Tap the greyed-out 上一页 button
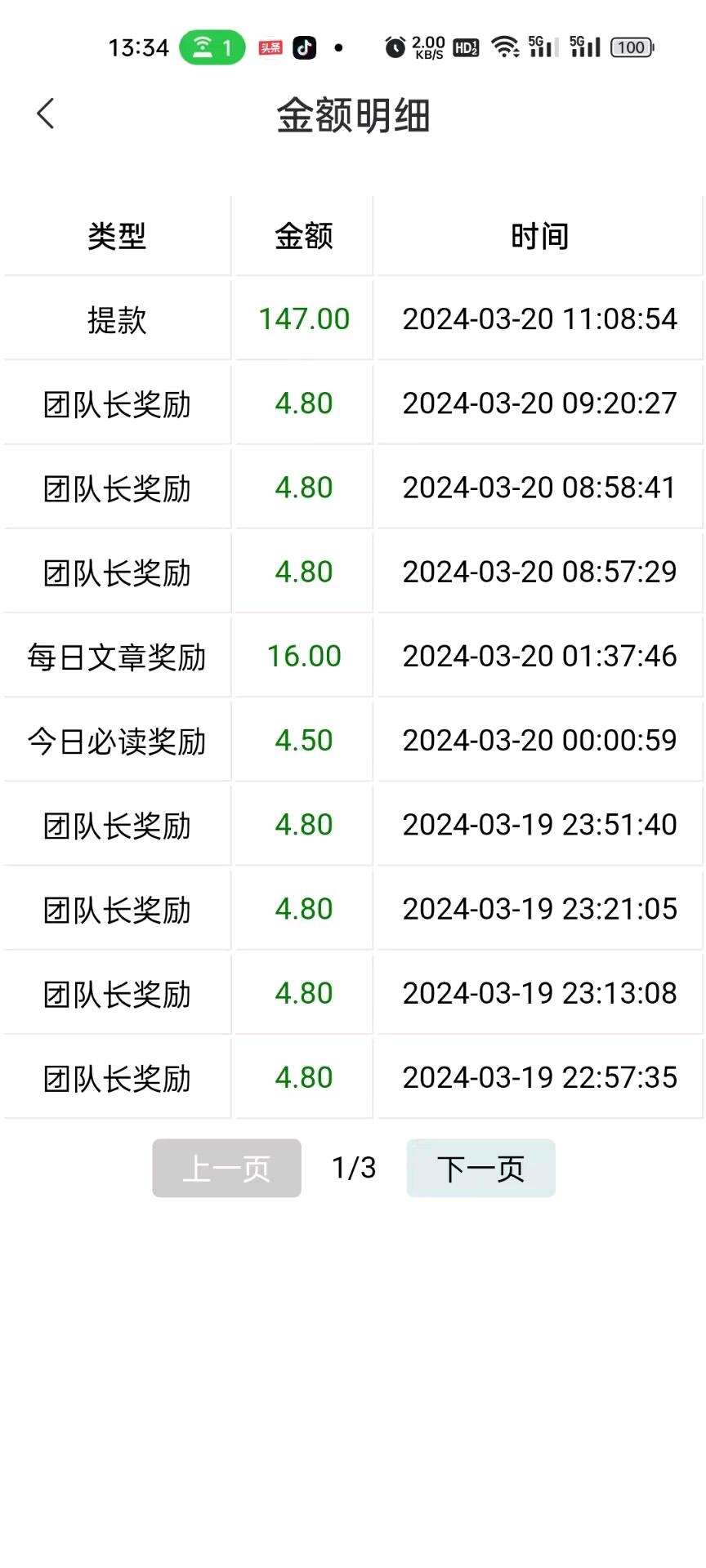 coord(226,1168)
